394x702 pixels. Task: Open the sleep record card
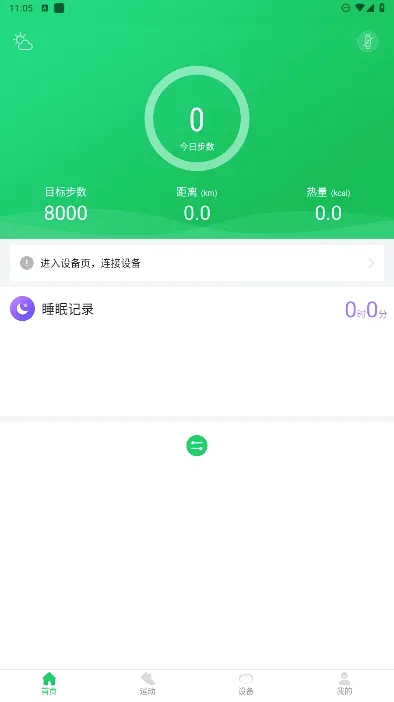point(197,351)
